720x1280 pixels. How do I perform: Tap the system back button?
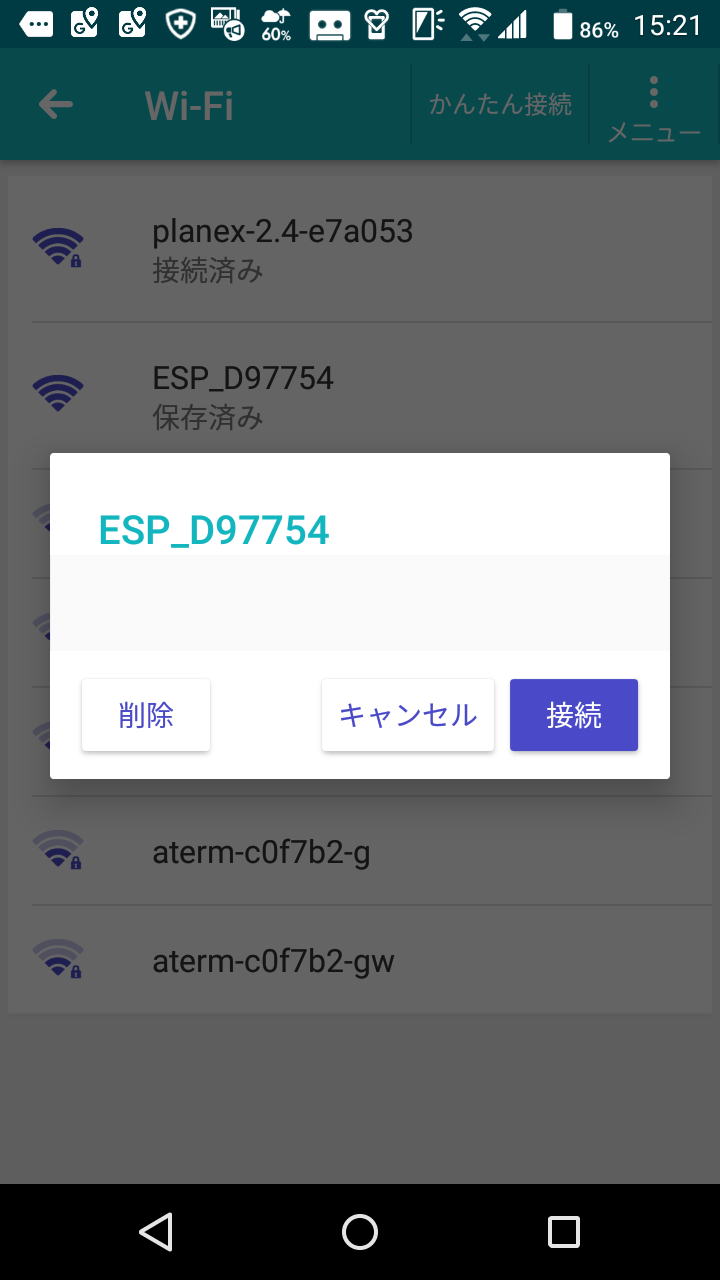[x=156, y=1232]
